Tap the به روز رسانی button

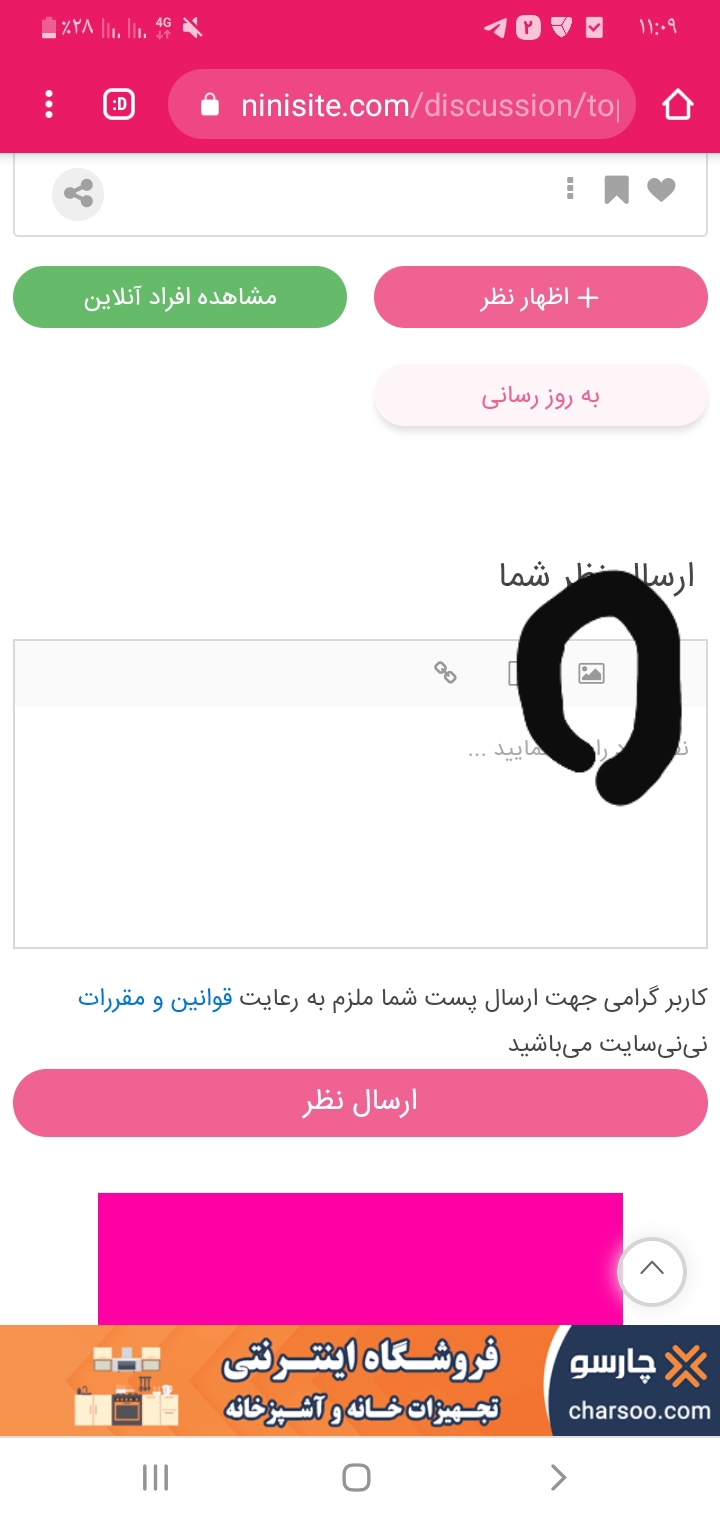[540, 396]
